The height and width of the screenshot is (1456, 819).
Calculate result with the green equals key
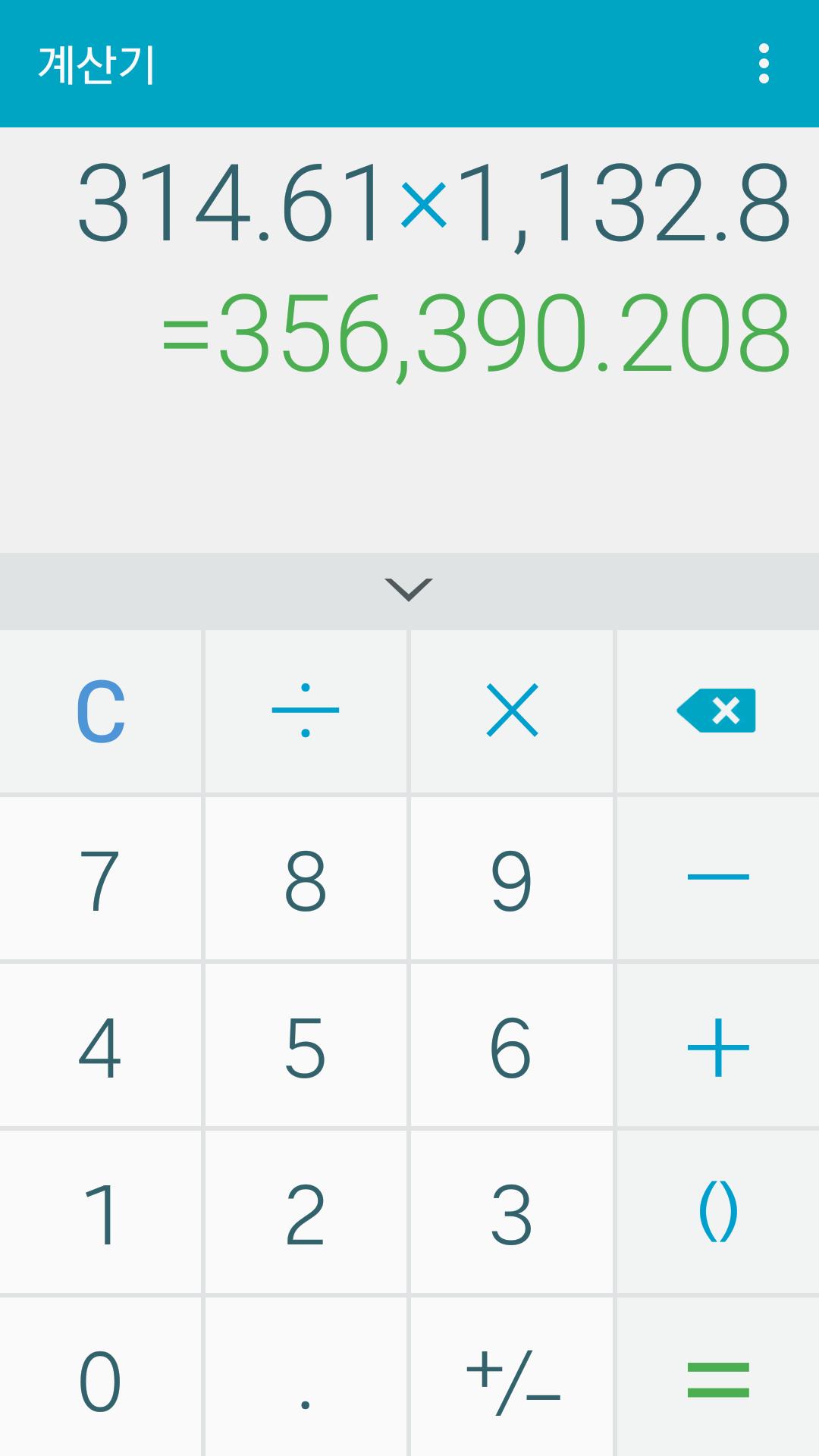[x=717, y=1380]
